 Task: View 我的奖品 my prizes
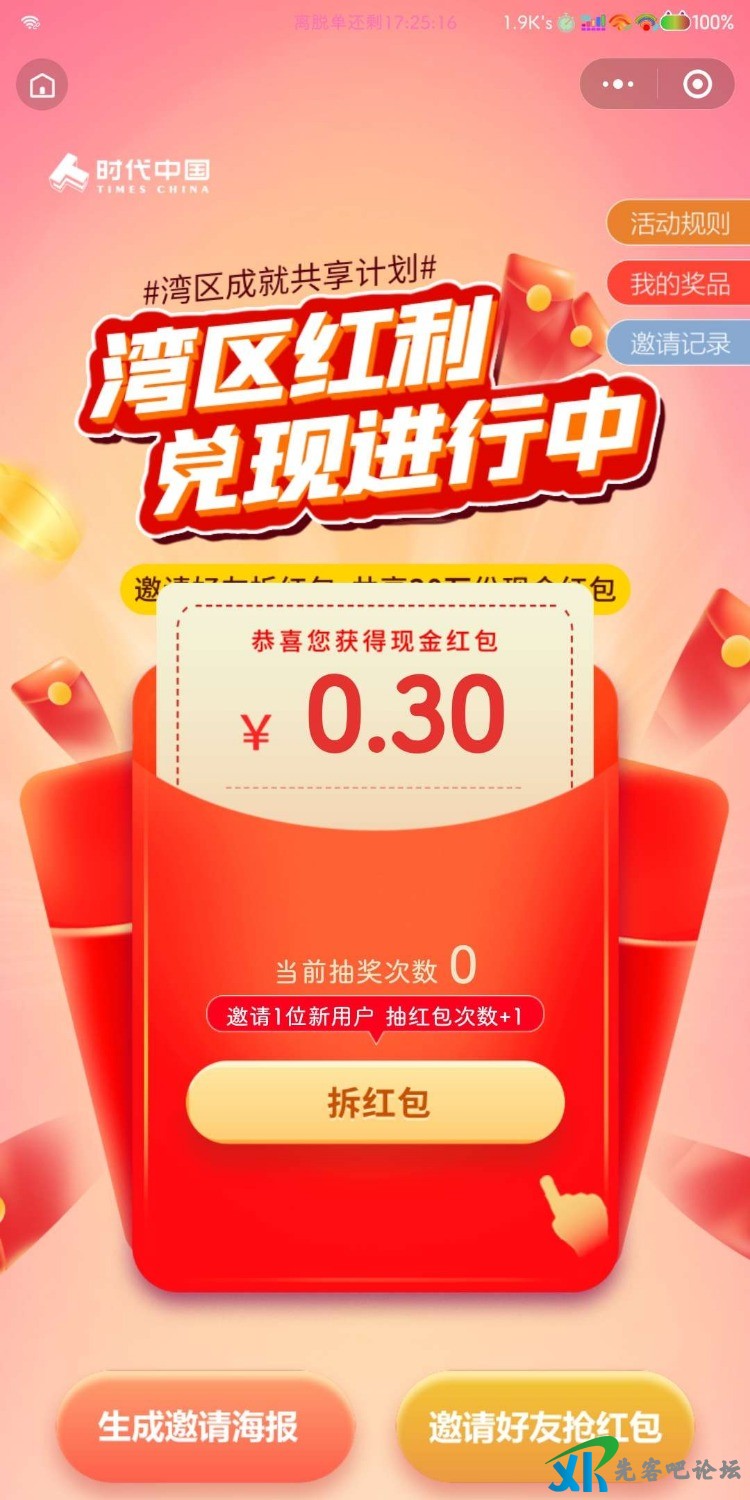click(x=679, y=284)
